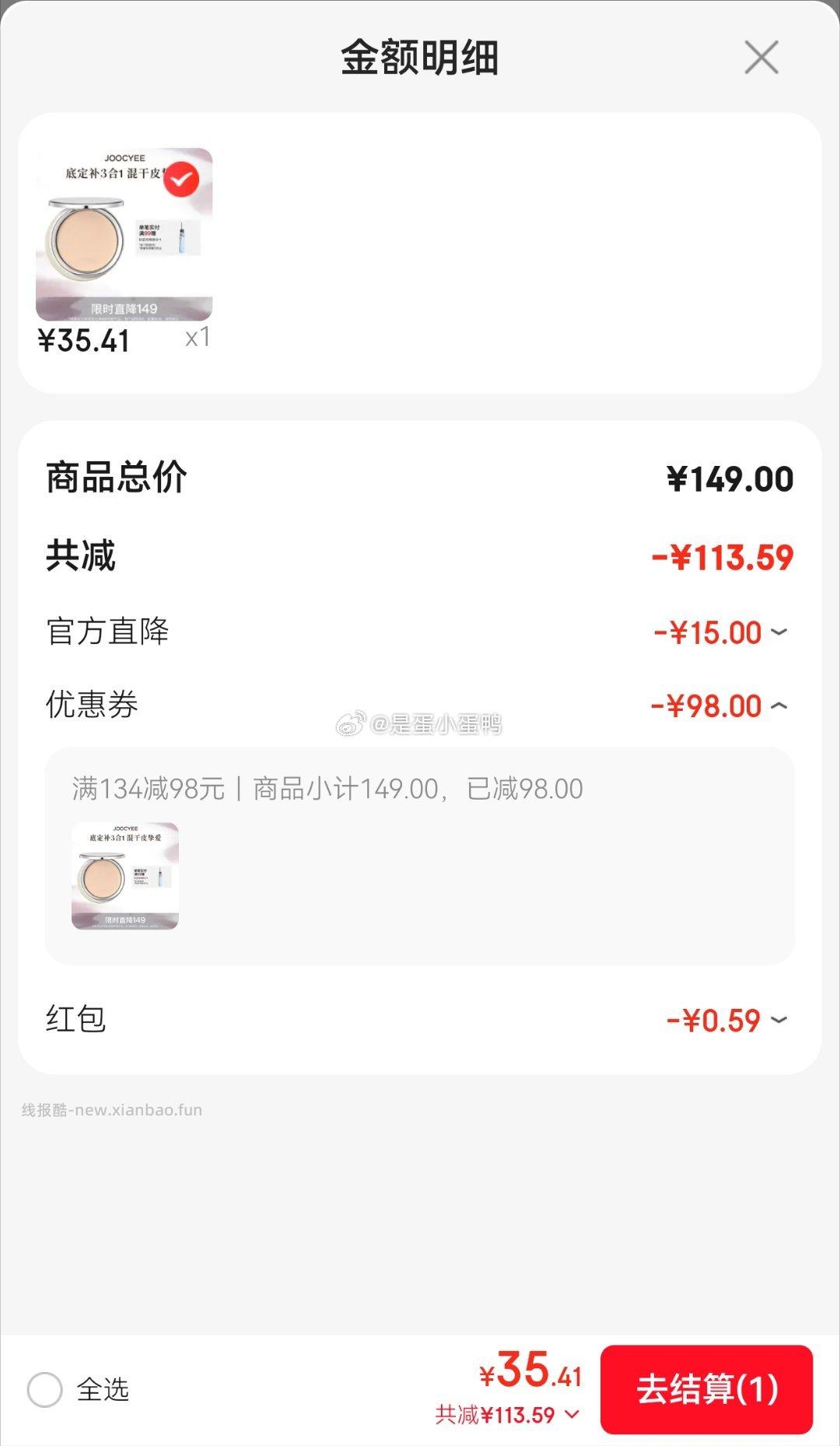This screenshot has height=1446, width=840.
Task: Close the 金额明细 price detail popup
Action: click(x=760, y=57)
